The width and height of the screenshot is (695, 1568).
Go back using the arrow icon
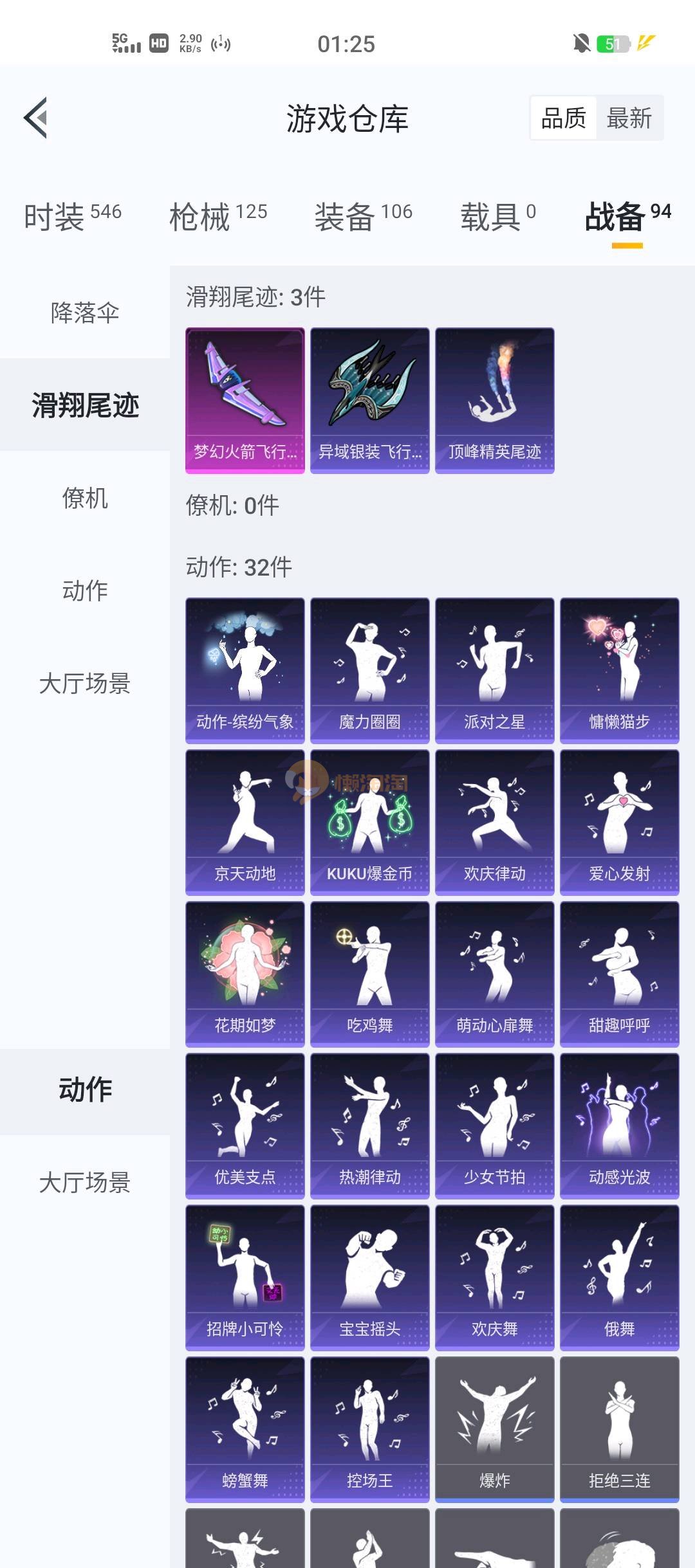pos(37,118)
